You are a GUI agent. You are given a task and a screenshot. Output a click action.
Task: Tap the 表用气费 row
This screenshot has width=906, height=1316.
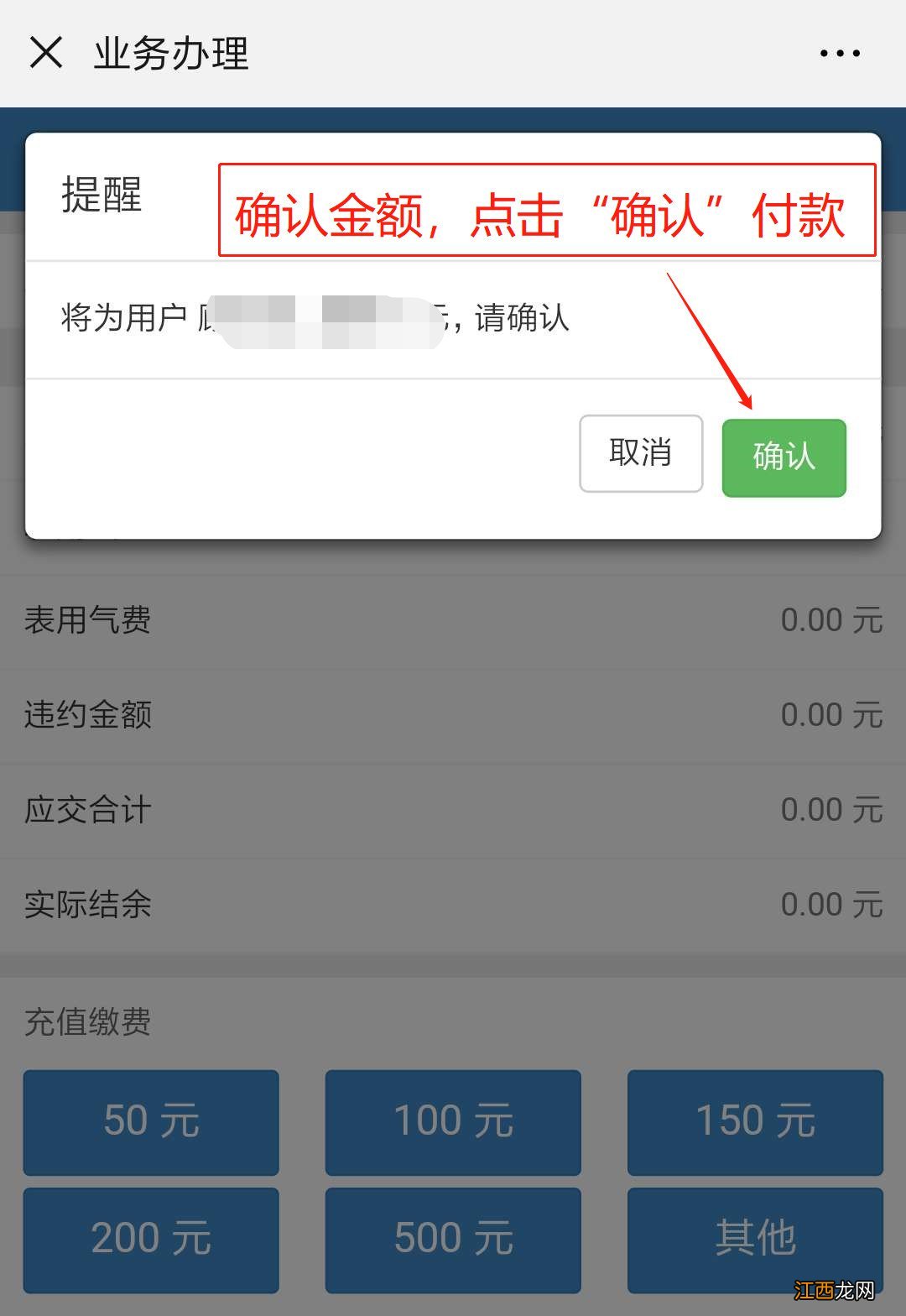point(88,619)
